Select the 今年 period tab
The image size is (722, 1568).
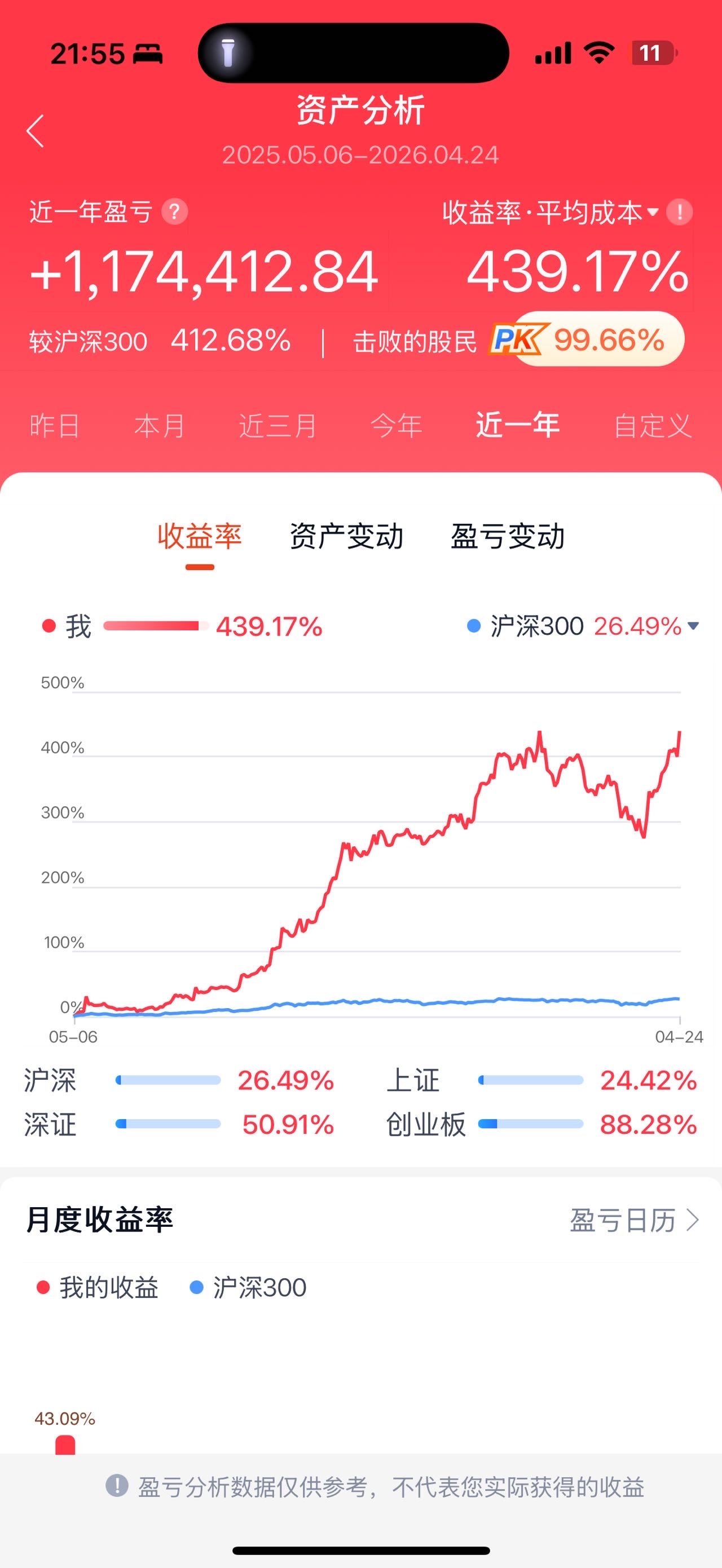(397, 426)
